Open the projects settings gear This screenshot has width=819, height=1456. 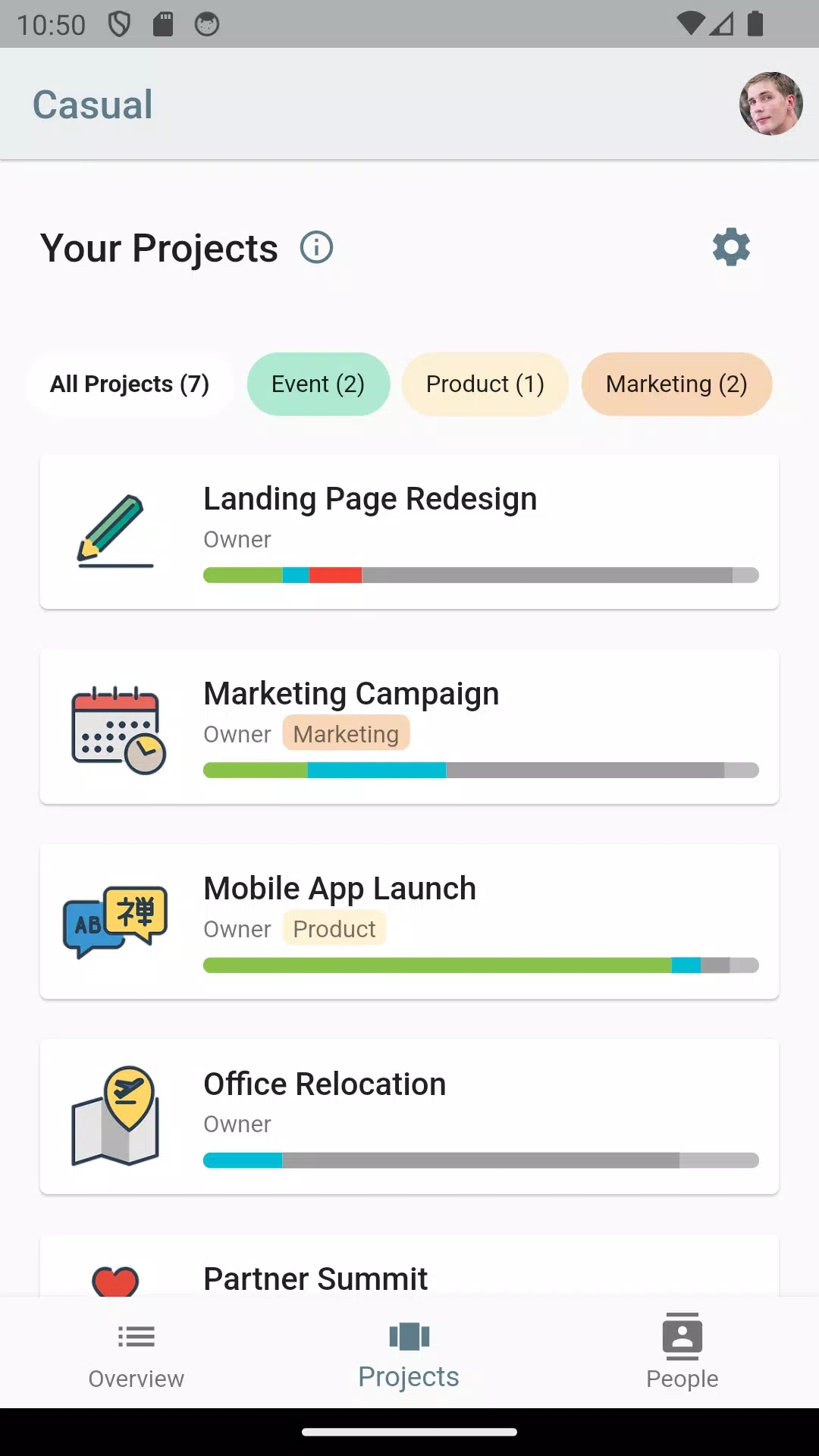pos(731,247)
